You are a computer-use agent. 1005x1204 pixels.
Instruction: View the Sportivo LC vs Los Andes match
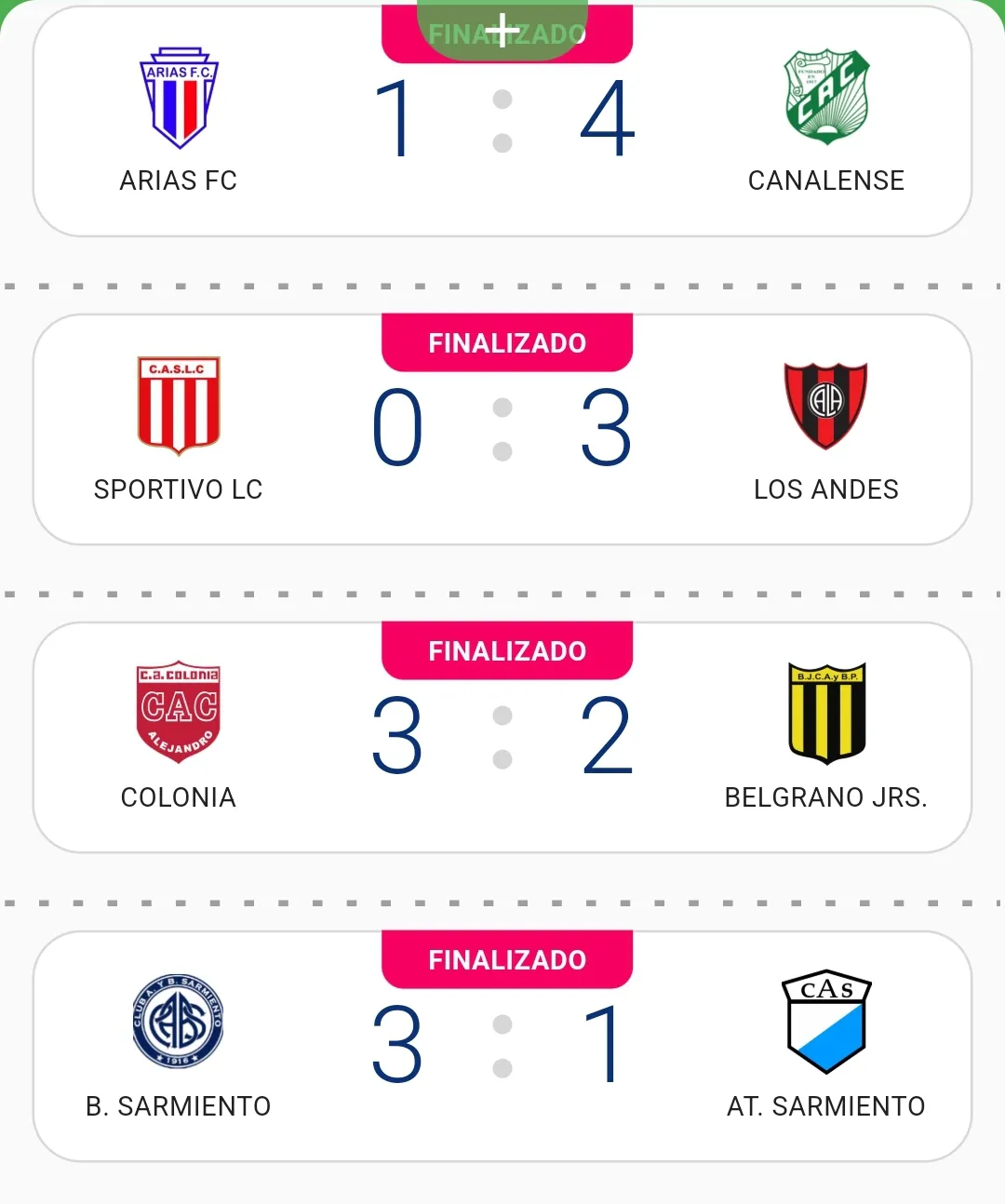[x=502, y=430]
